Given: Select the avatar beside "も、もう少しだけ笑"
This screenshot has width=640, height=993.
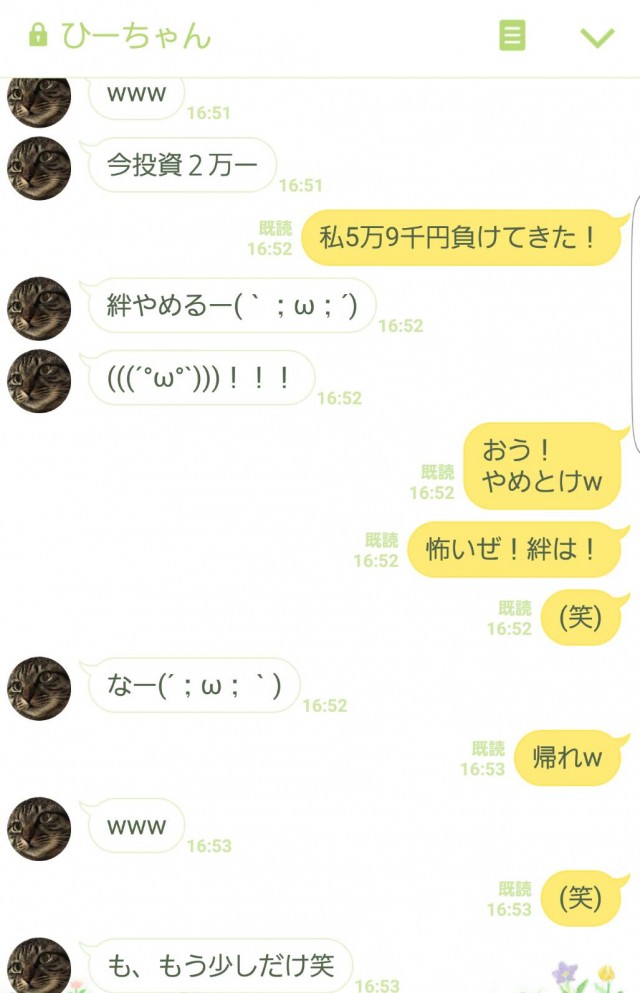Looking at the screenshot, I should [x=39, y=966].
